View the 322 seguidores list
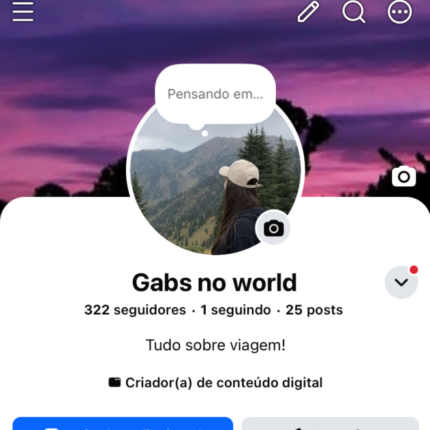Image resolution: width=430 pixels, height=430 pixels. (x=135, y=310)
